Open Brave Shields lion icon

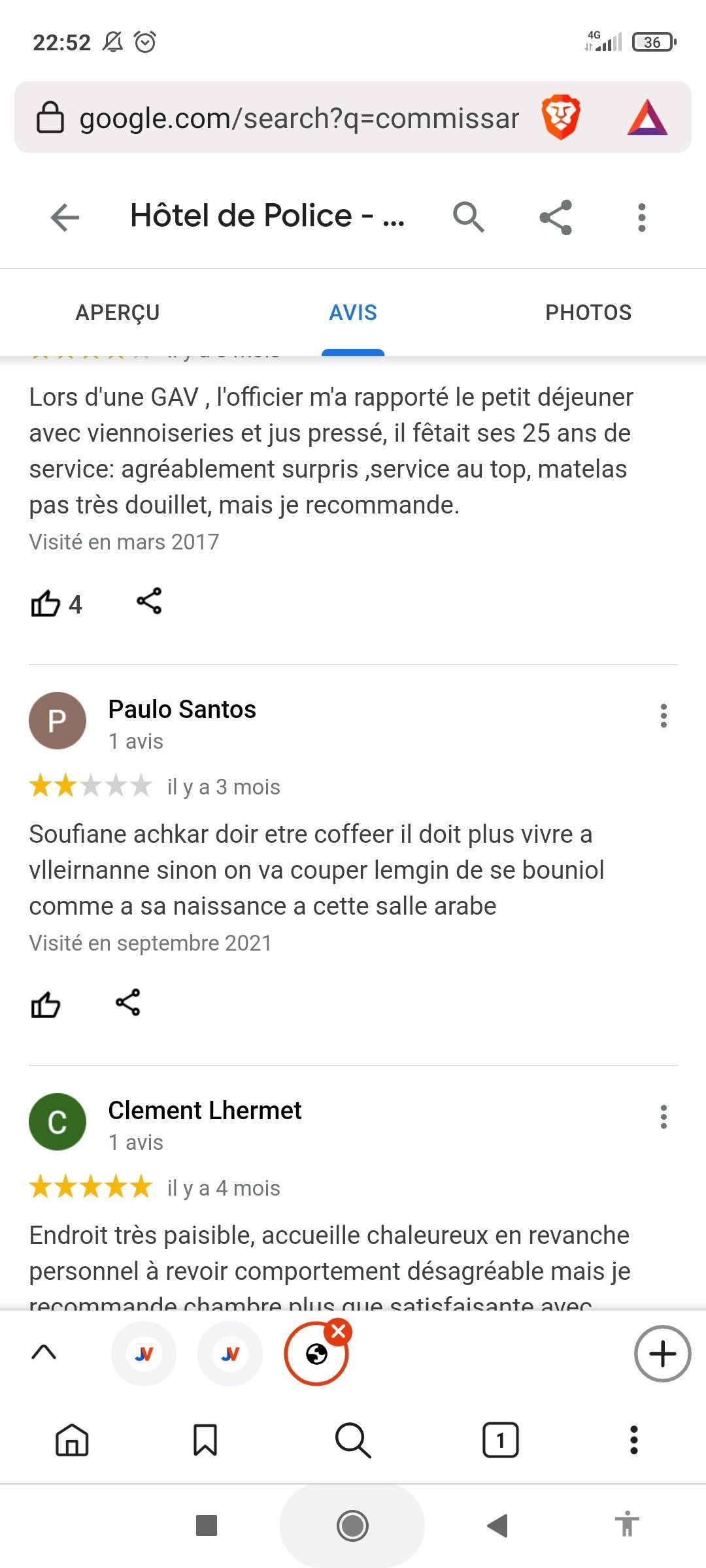561,118
